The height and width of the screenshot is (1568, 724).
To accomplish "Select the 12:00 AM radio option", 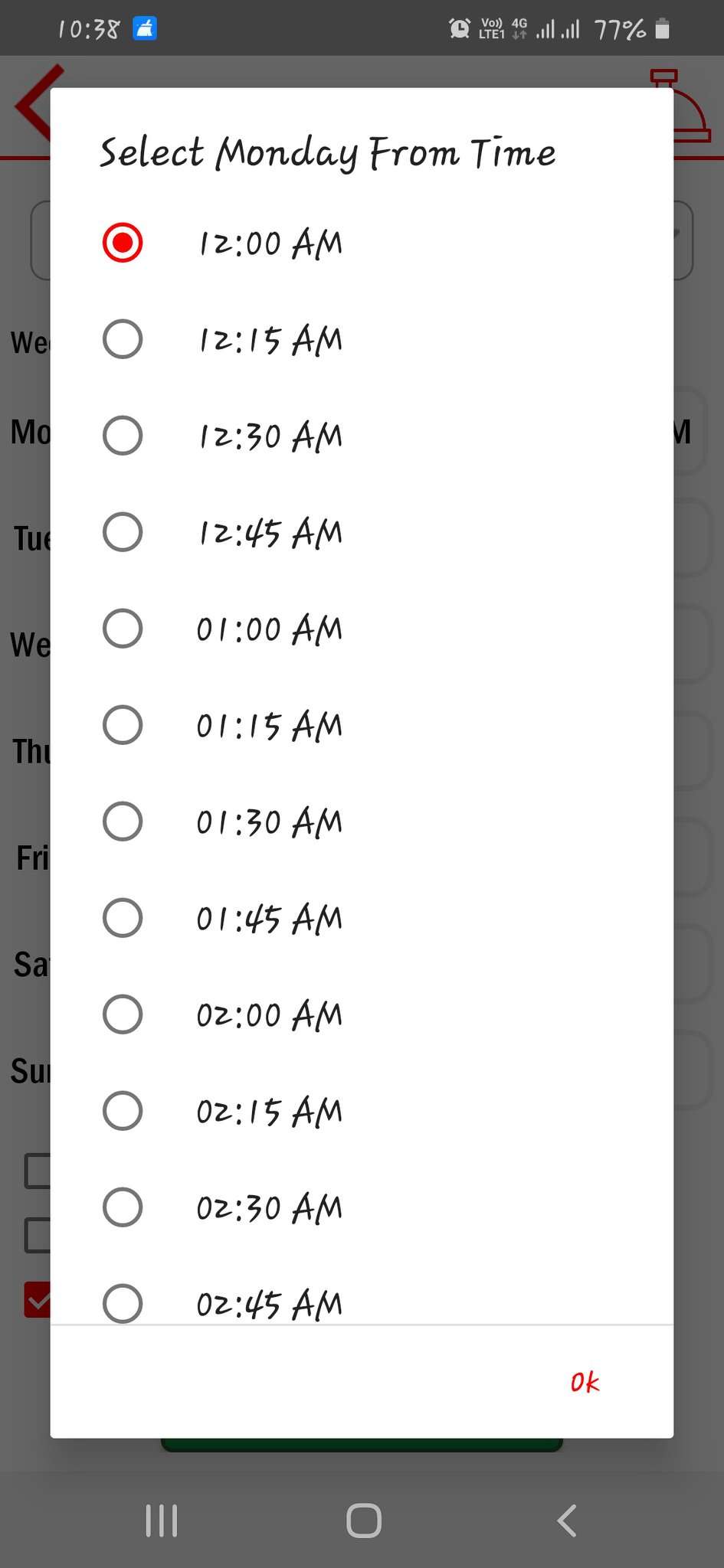I will coord(123,243).
